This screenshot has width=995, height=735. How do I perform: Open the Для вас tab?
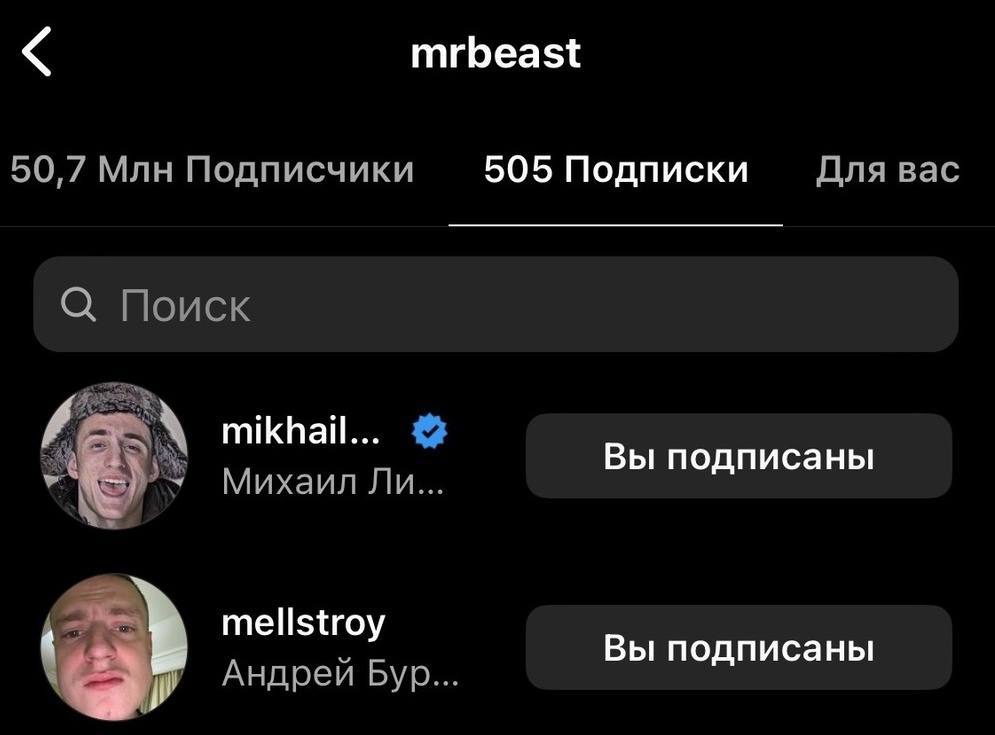coord(887,169)
